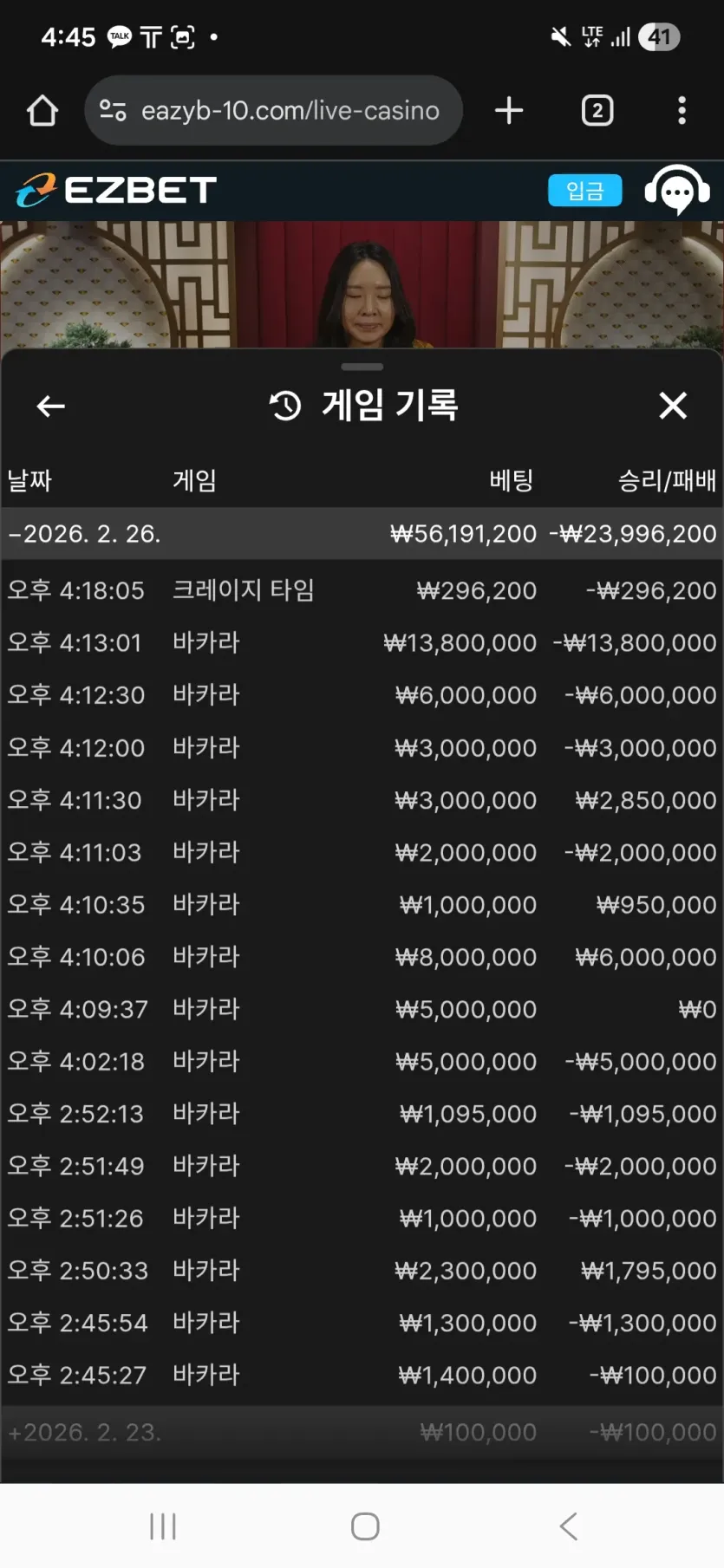Expand the 2026. 2. 23. date group
Viewport: 724px width, 1568px height.
pos(362,1432)
